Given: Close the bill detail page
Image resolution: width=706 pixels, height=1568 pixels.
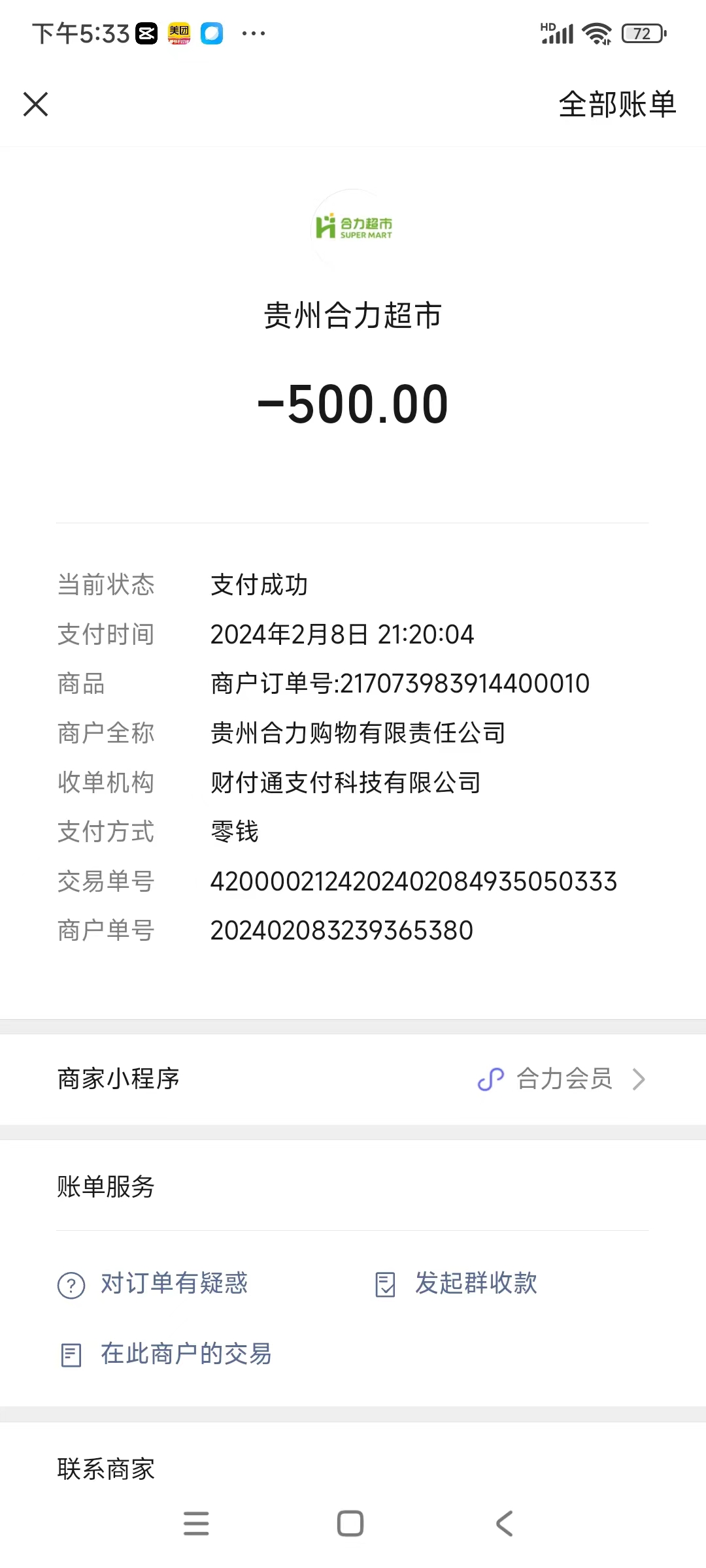Looking at the screenshot, I should pos(36,104).
